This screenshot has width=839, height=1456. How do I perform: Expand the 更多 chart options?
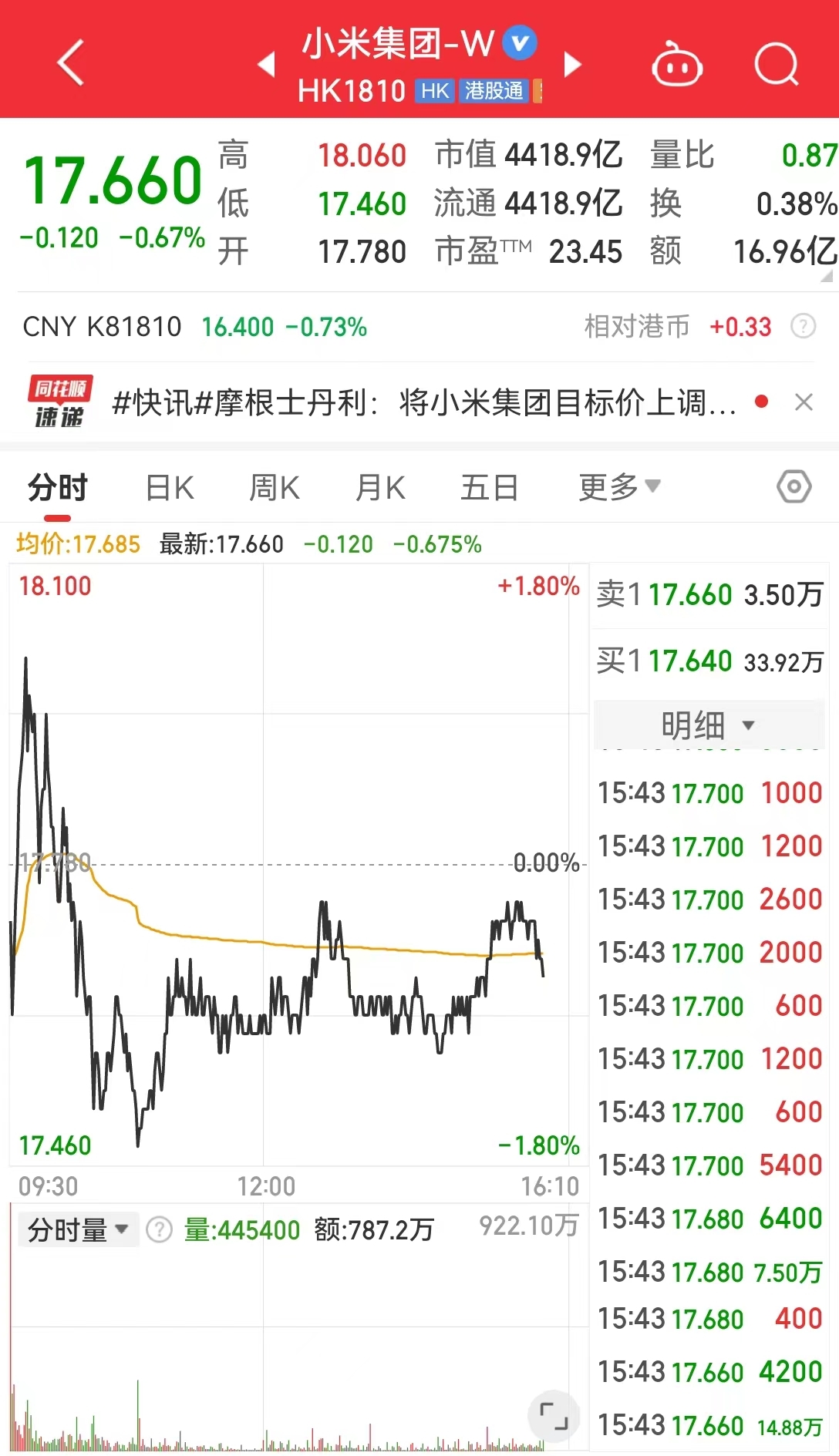619,487
